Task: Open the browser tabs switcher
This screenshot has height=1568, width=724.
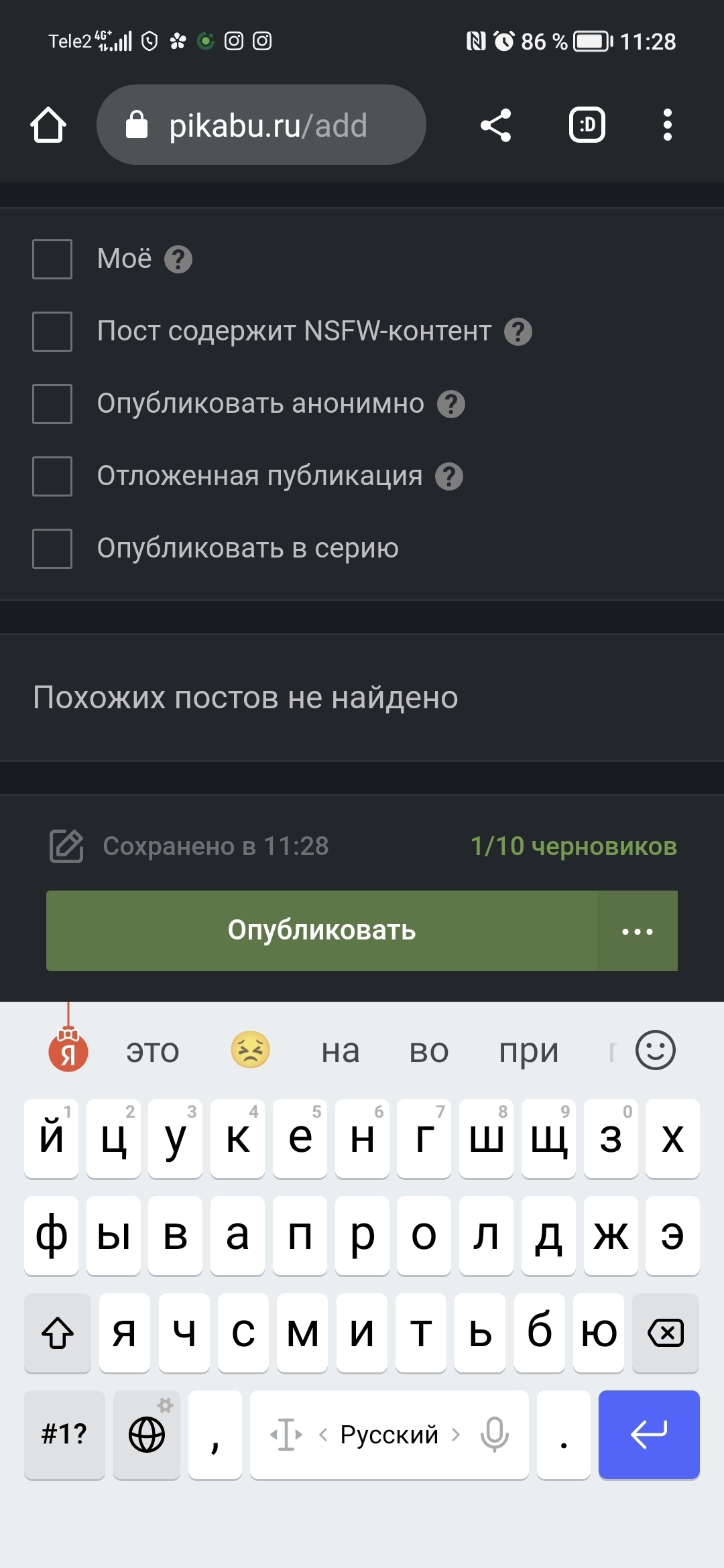Action: click(x=587, y=125)
